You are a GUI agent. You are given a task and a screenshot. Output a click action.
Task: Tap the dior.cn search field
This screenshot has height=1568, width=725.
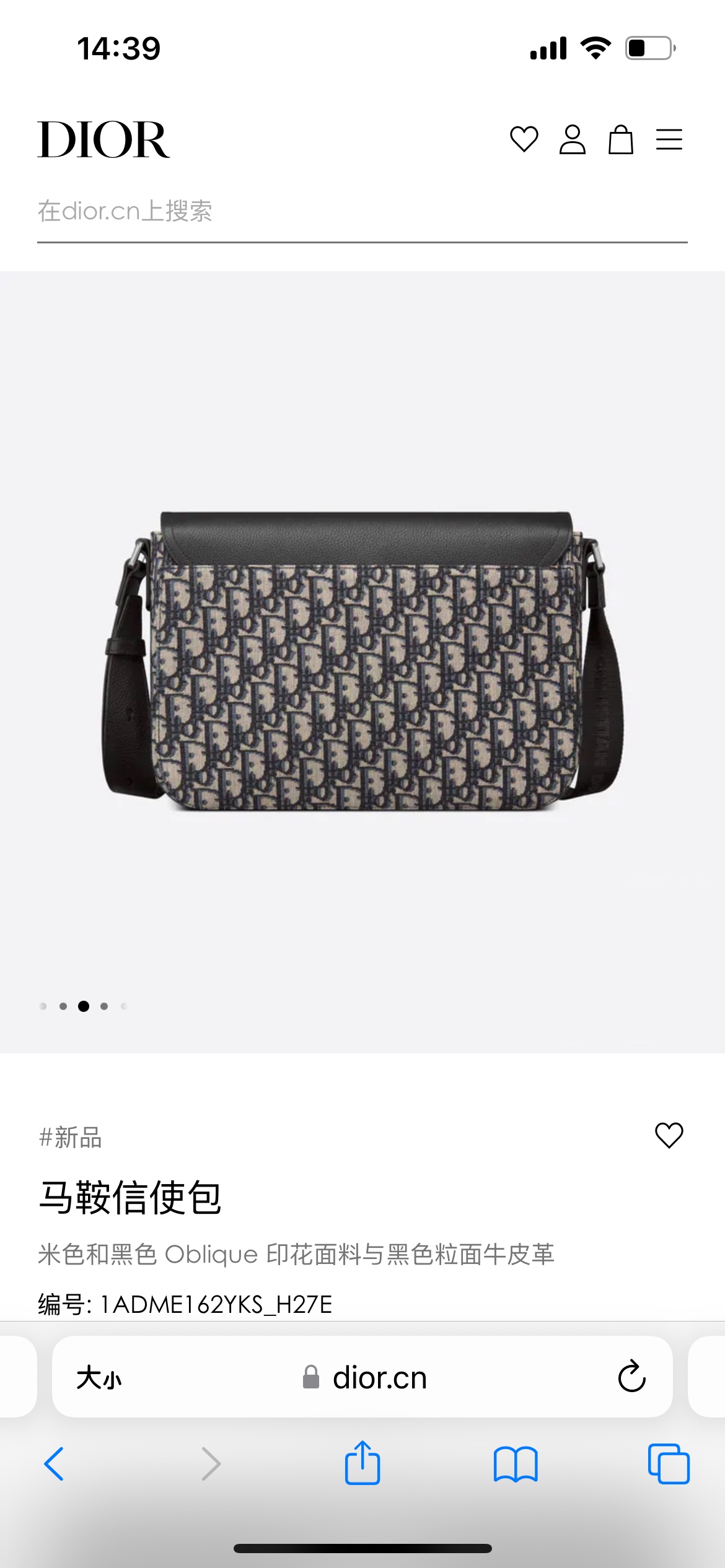point(362,212)
